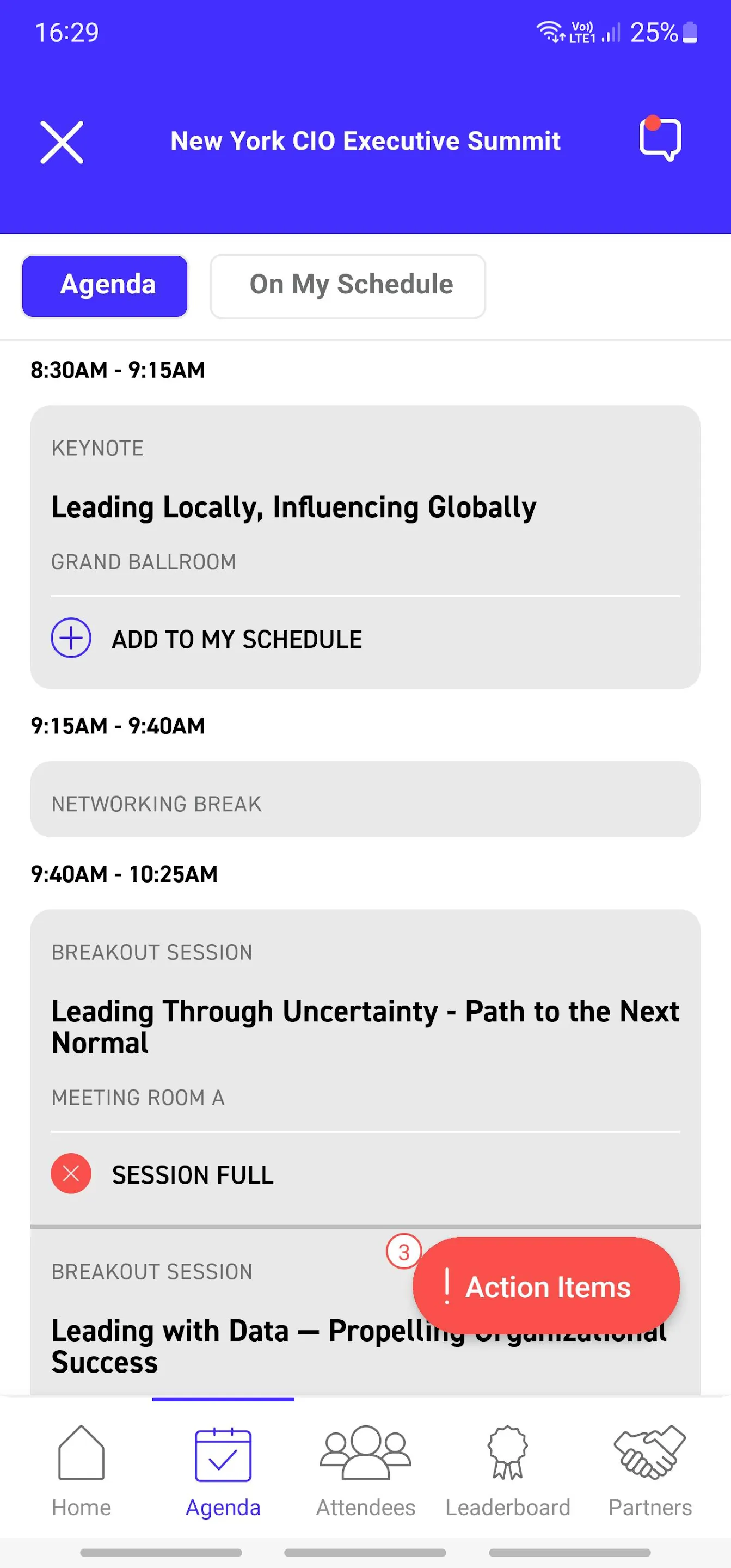Switch to On My Schedule
Viewport: 731px width, 1568px height.
point(348,286)
